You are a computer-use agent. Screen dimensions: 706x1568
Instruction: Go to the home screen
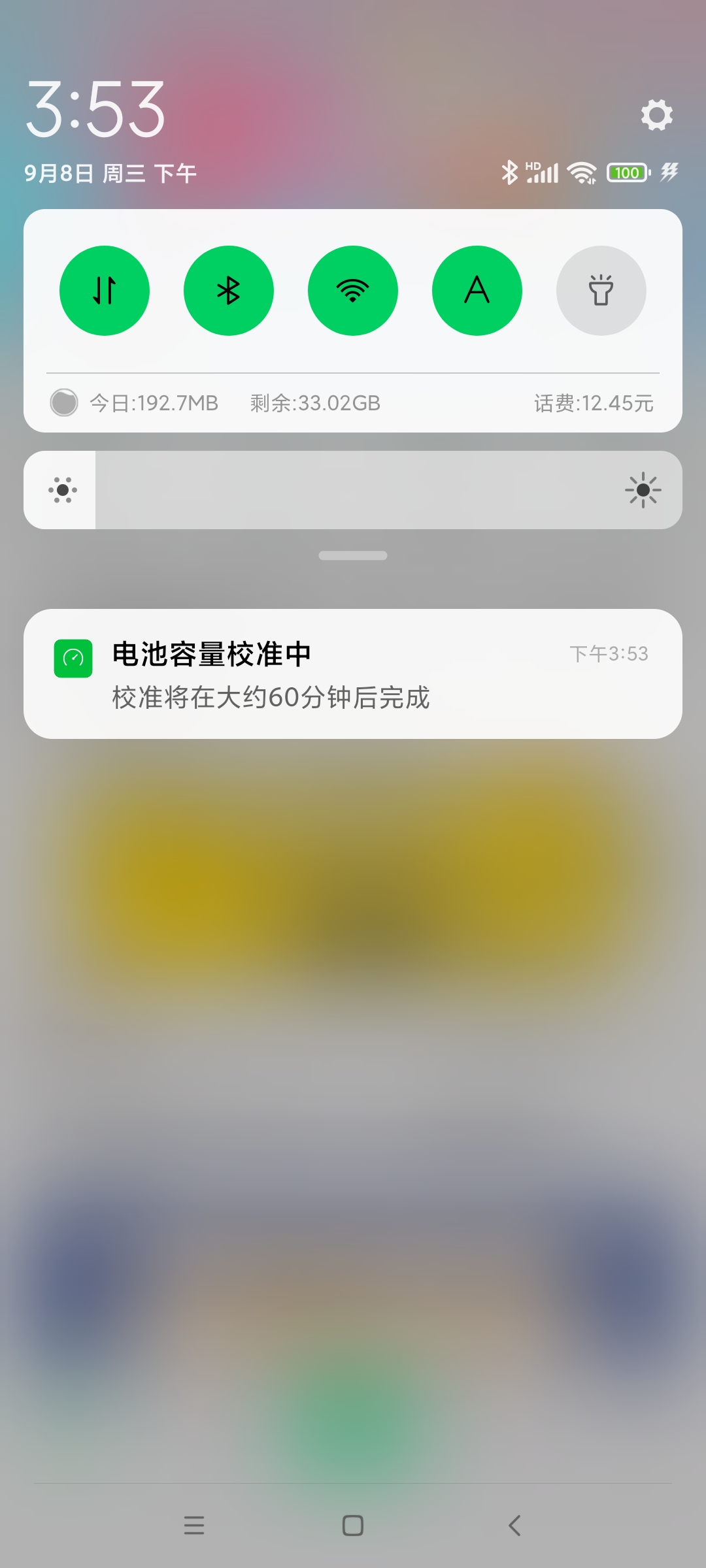(353, 1526)
